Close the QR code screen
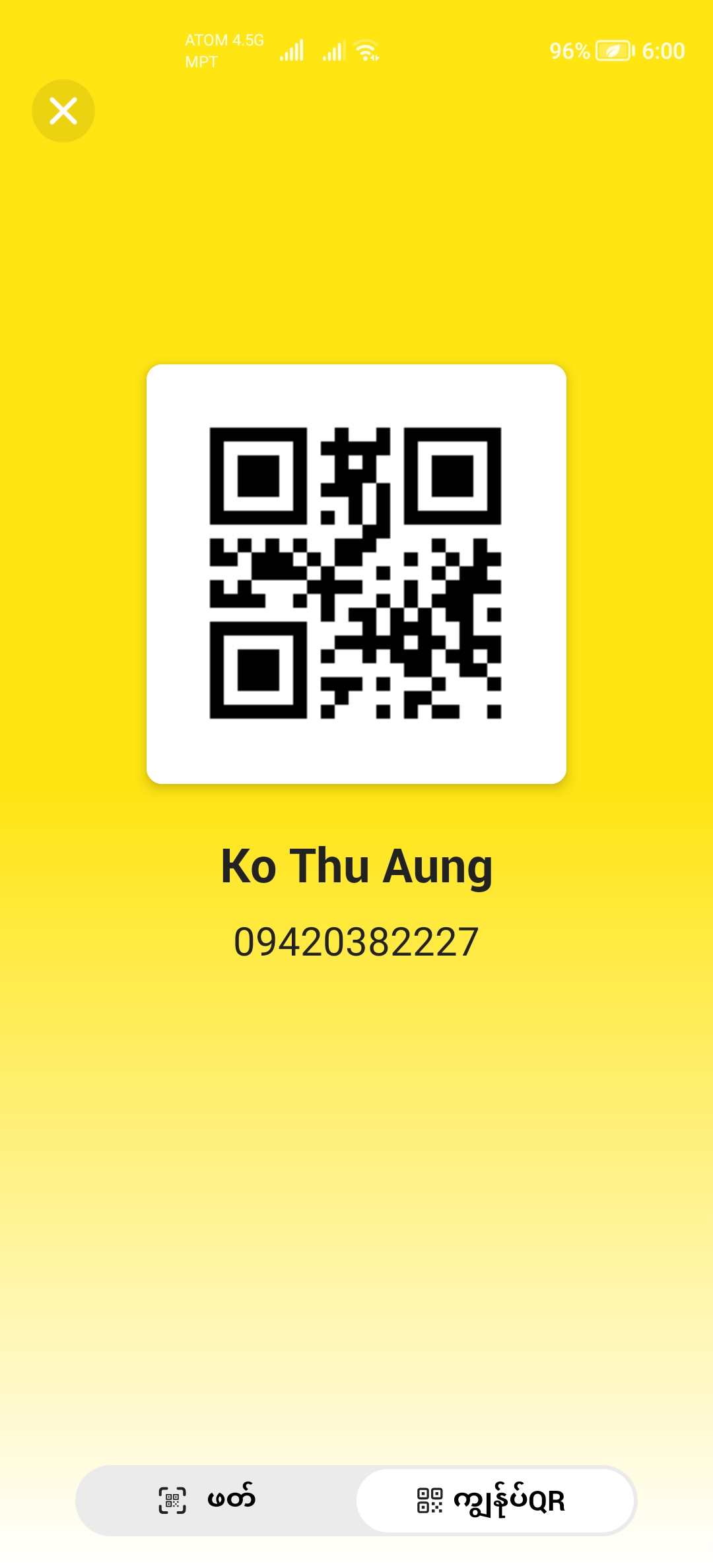Screen dimensions: 713x1568 (x=63, y=111)
